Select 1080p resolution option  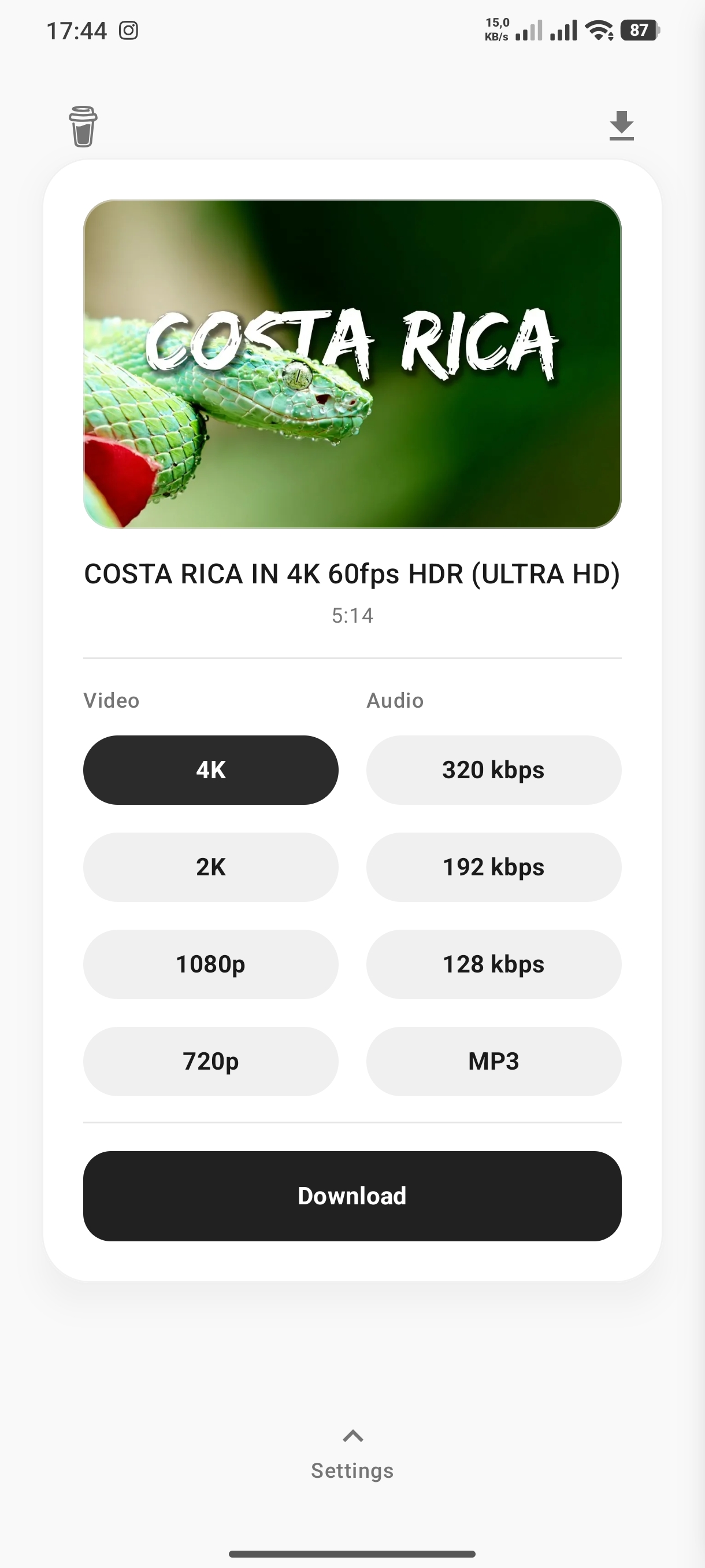click(x=210, y=964)
